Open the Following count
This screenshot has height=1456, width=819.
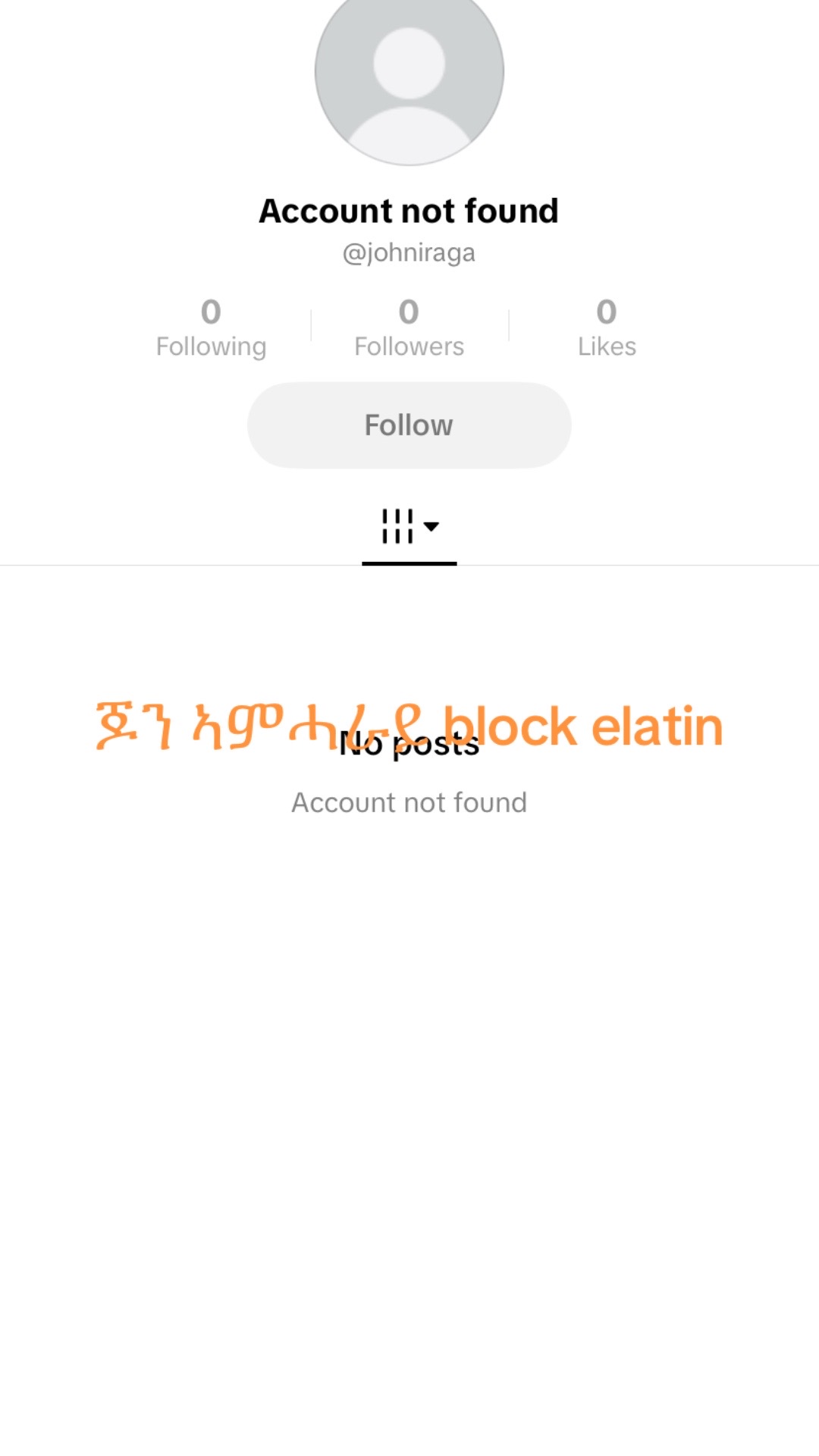pos(211,328)
